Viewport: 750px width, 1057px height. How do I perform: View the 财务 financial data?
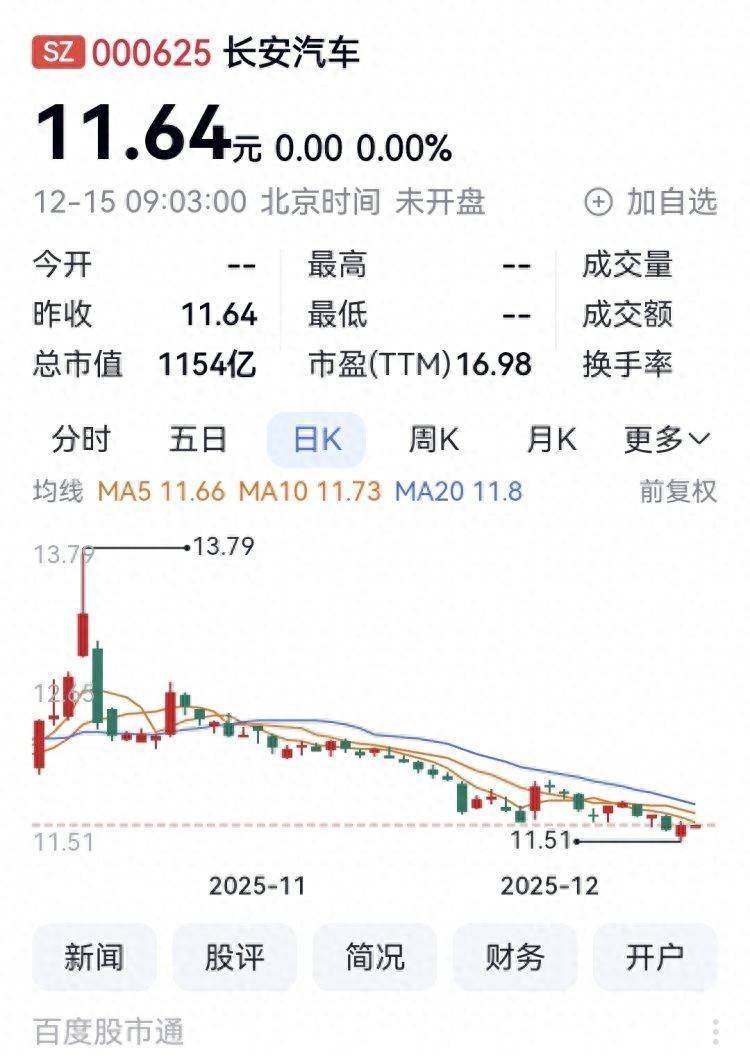tap(515, 957)
